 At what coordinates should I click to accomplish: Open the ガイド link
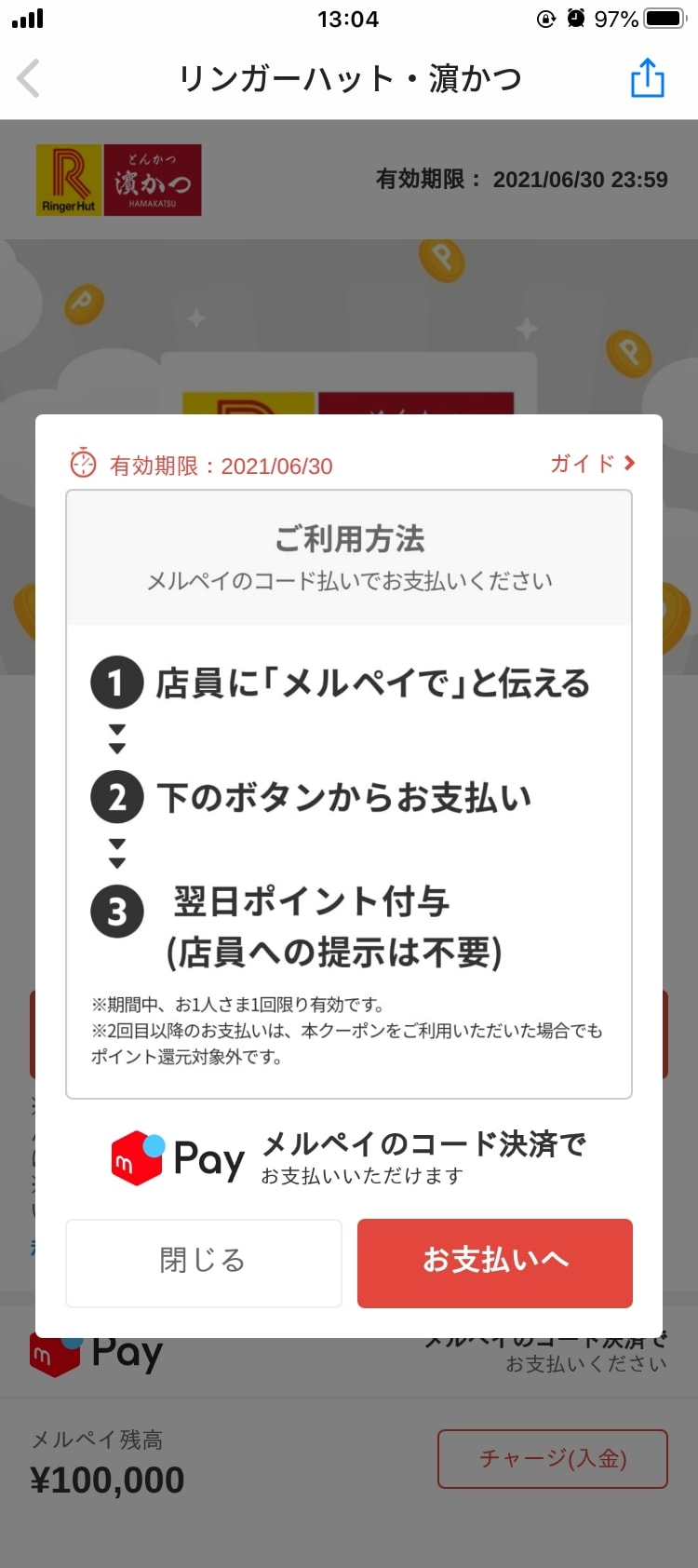pyautogui.click(x=592, y=463)
